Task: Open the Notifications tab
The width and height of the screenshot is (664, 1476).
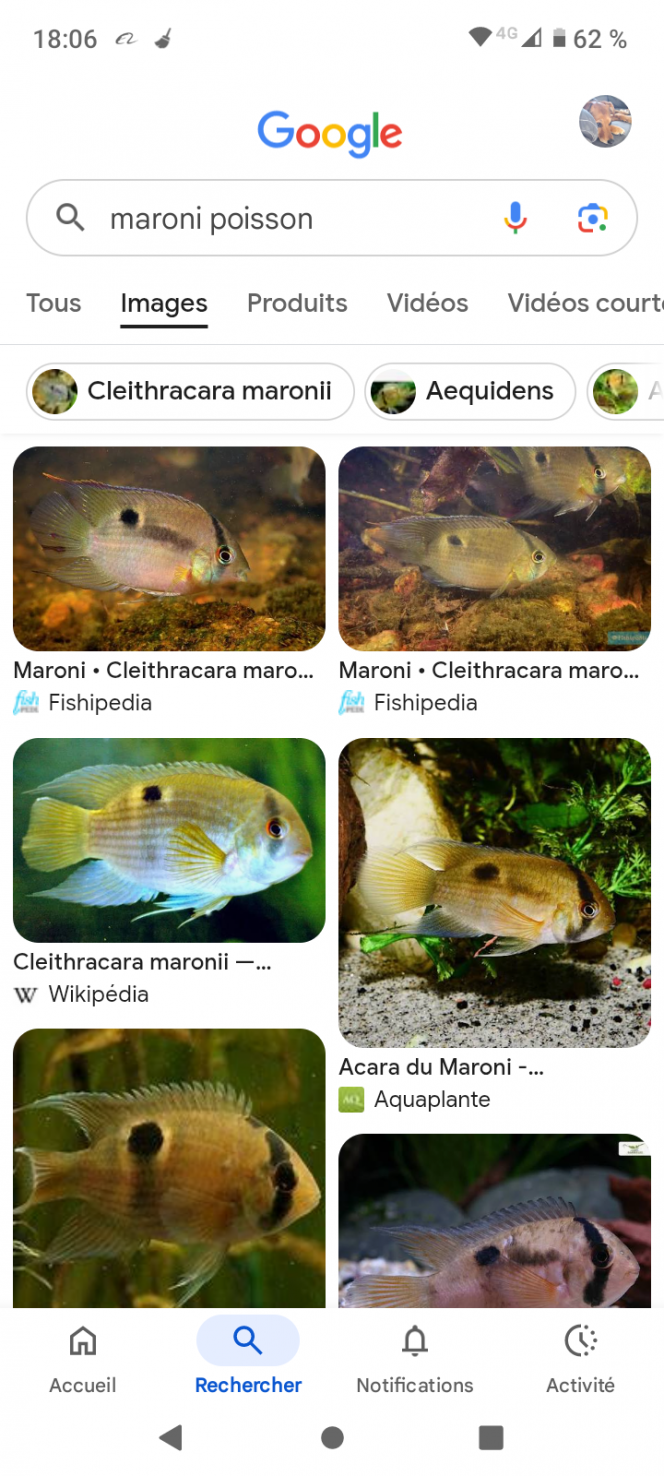Action: tap(414, 1358)
